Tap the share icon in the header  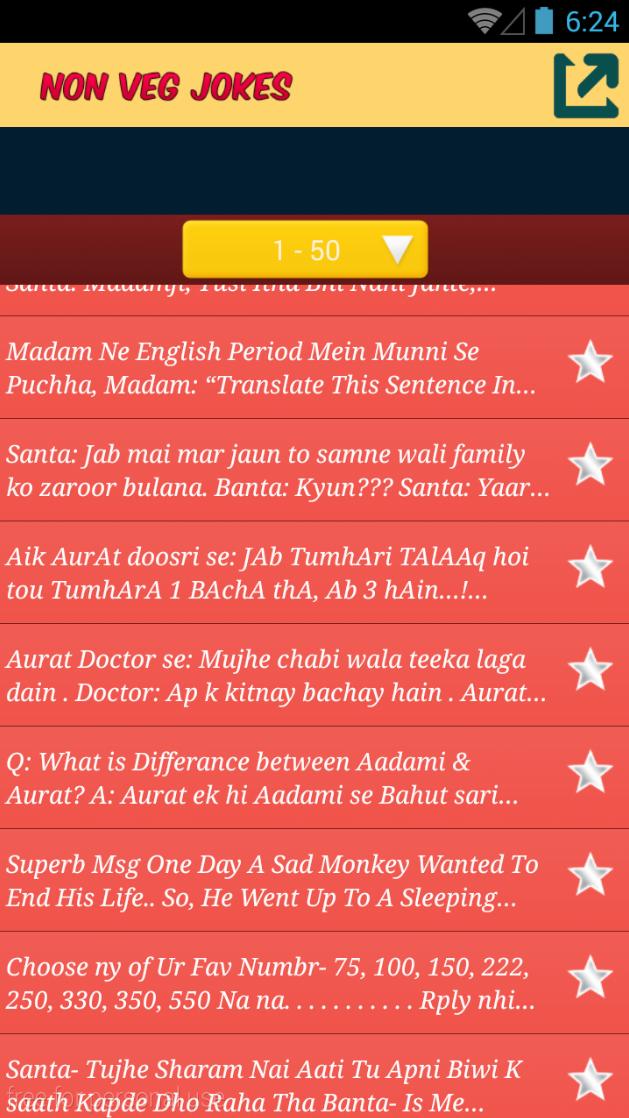[x=586, y=86]
